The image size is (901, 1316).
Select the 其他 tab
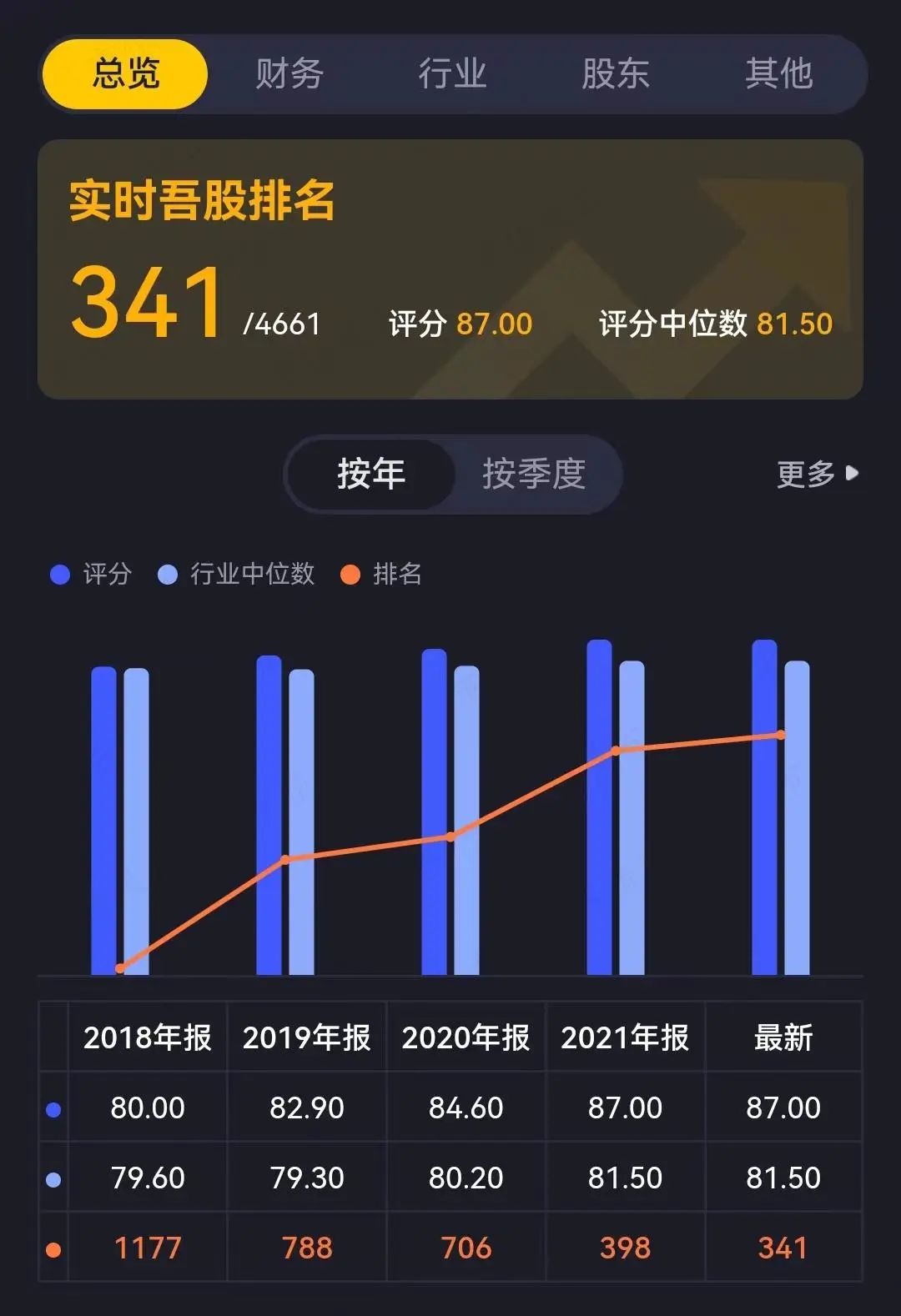(778, 73)
